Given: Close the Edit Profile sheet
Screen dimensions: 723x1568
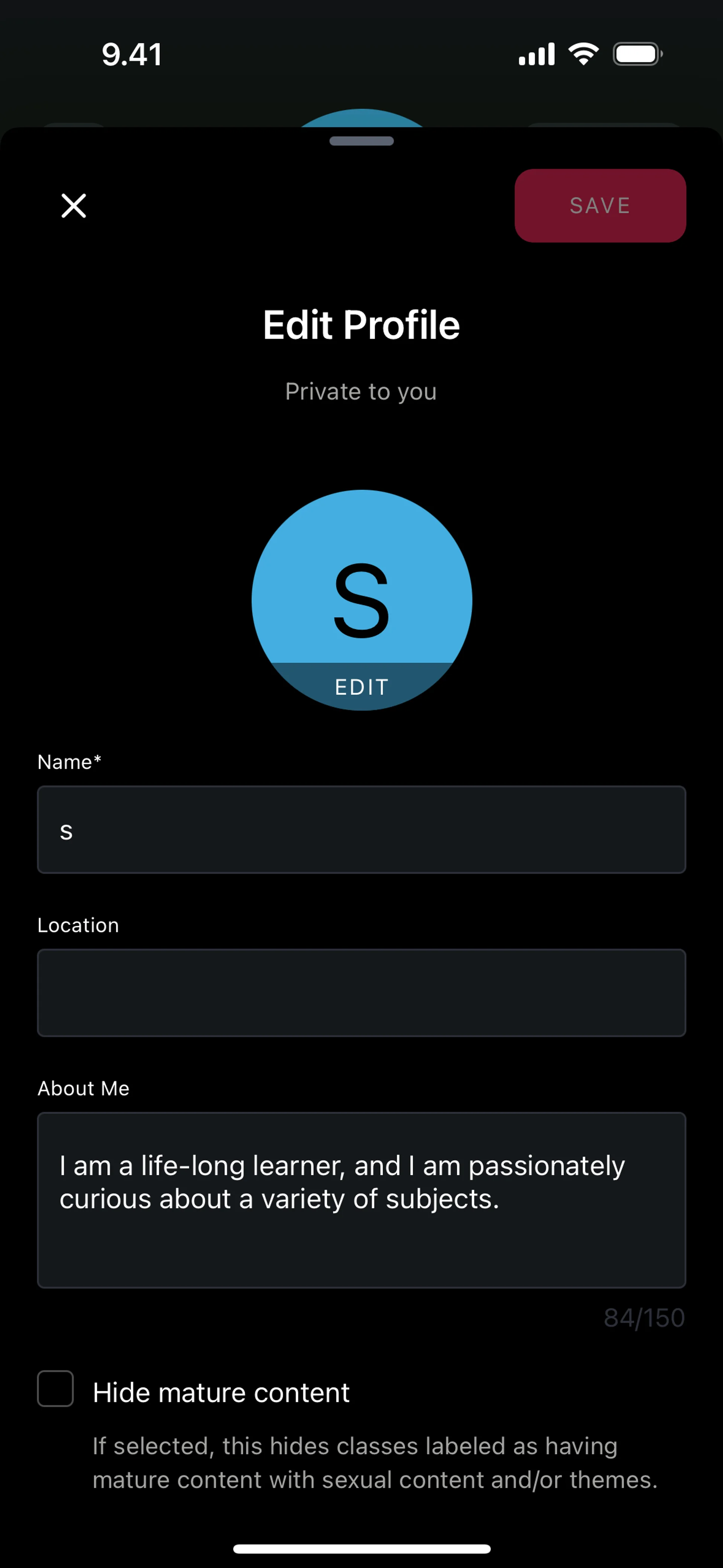Looking at the screenshot, I should 74,206.
